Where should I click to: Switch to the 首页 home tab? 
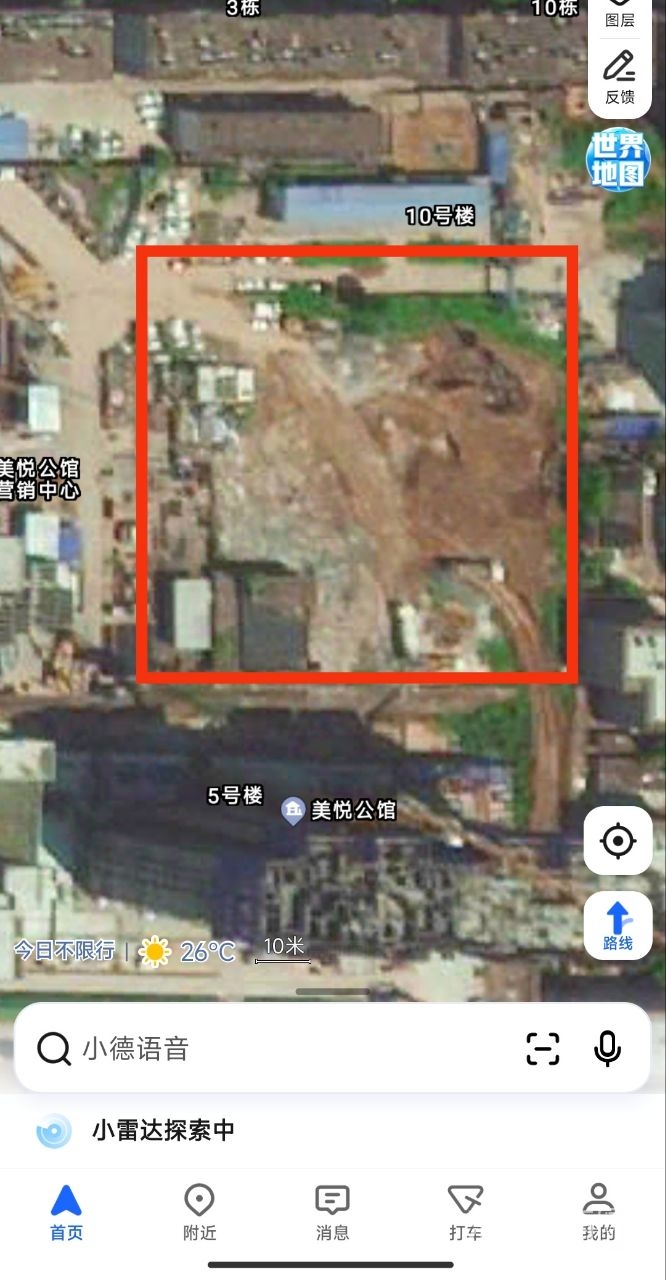point(67,1211)
